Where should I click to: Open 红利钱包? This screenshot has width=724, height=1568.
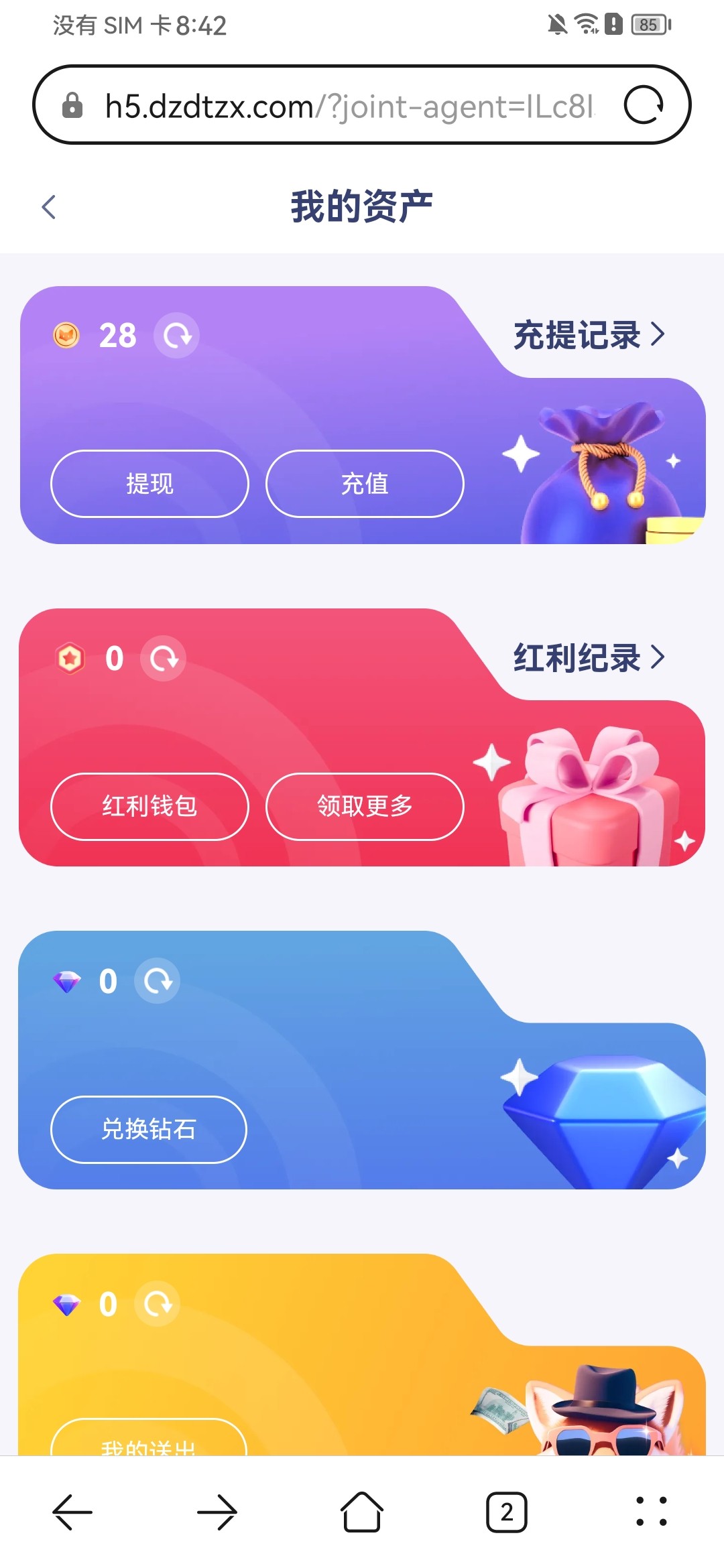[x=149, y=806]
